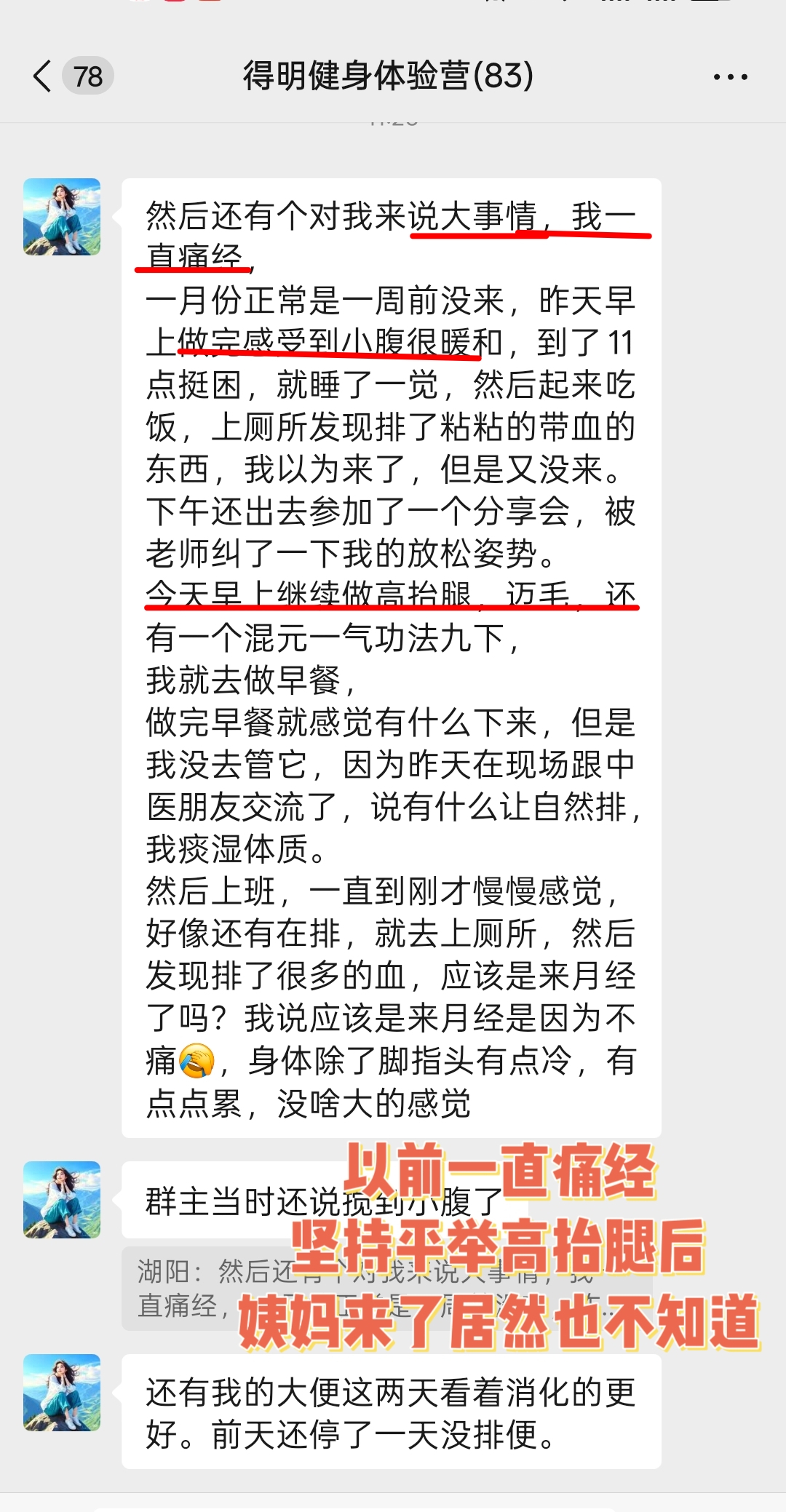Viewport: 786px width, 1512px height.
Task: Go back to the chat list
Action: click(x=44, y=76)
